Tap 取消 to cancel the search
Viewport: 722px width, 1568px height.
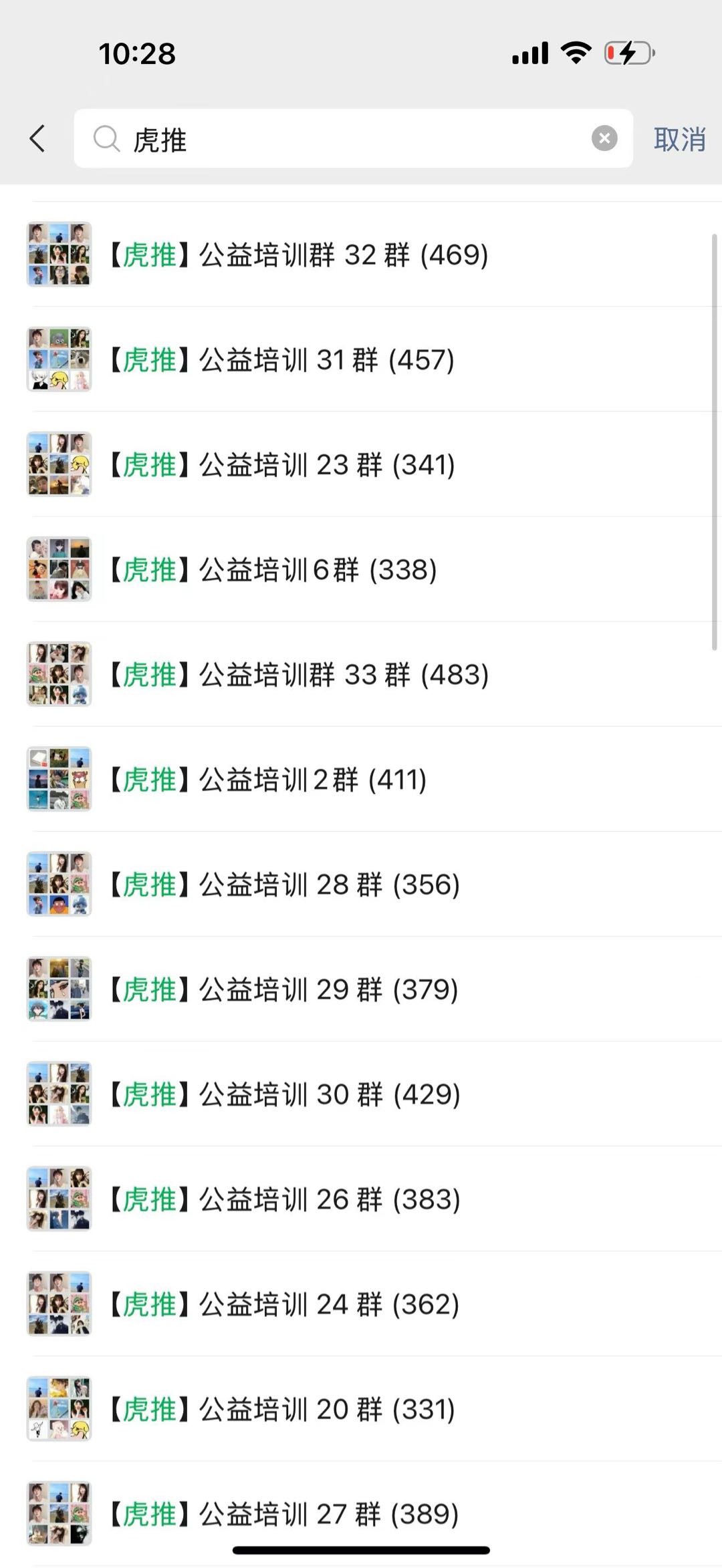click(x=679, y=139)
